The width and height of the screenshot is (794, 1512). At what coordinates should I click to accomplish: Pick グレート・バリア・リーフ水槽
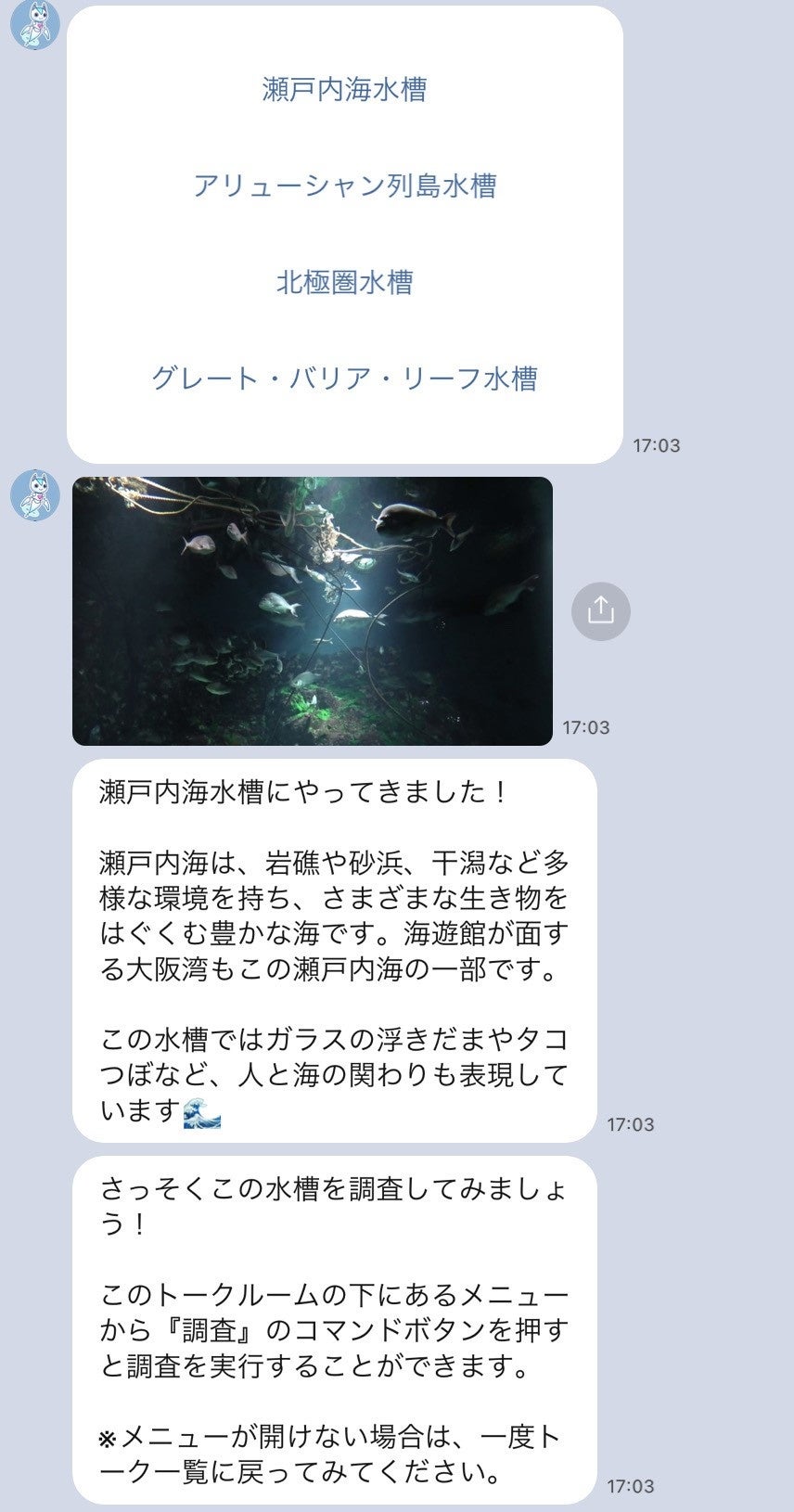pyautogui.click(x=344, y=378)
